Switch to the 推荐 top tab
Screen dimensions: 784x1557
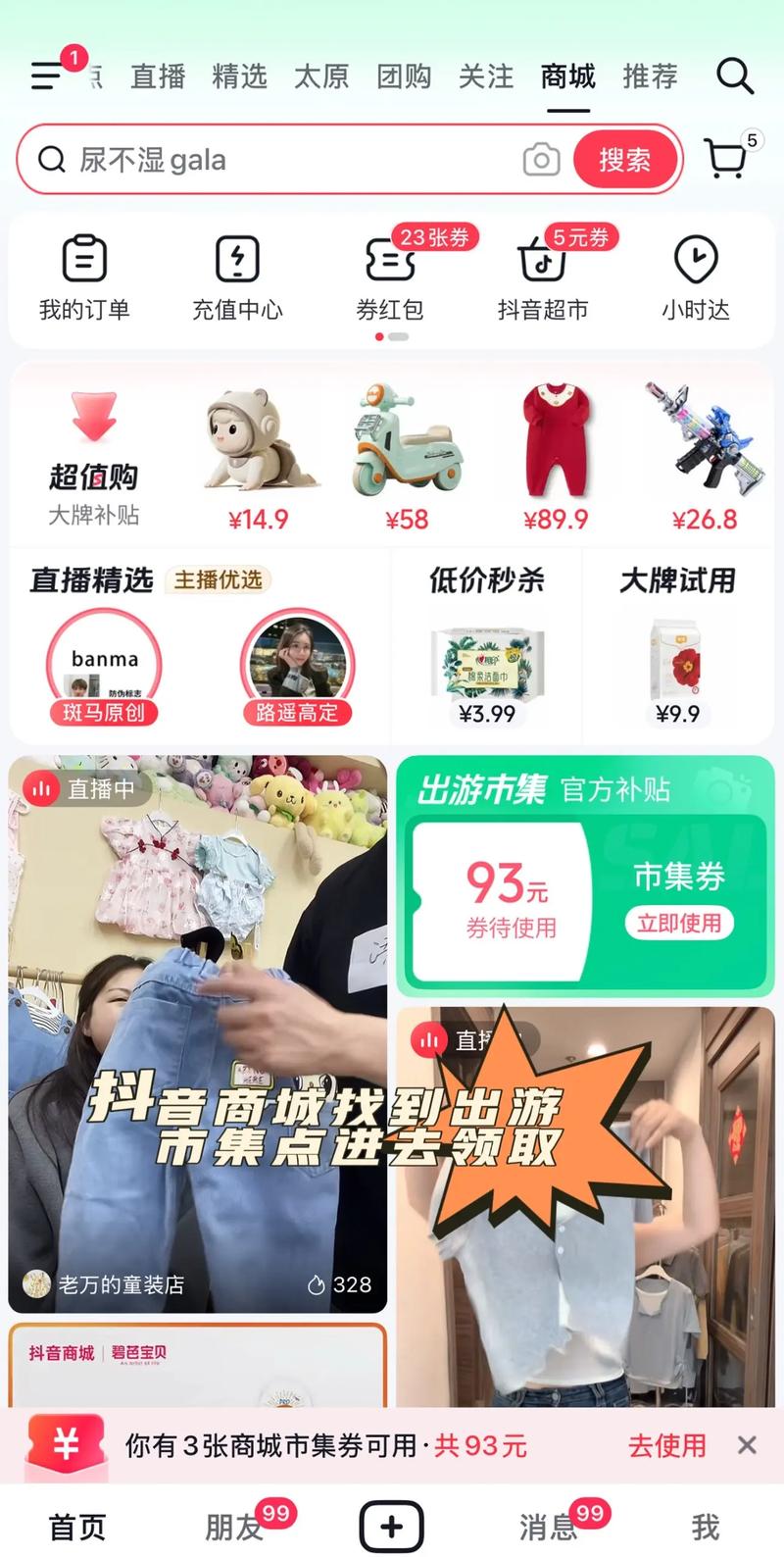pyautogui.click(x=650, y=76)
